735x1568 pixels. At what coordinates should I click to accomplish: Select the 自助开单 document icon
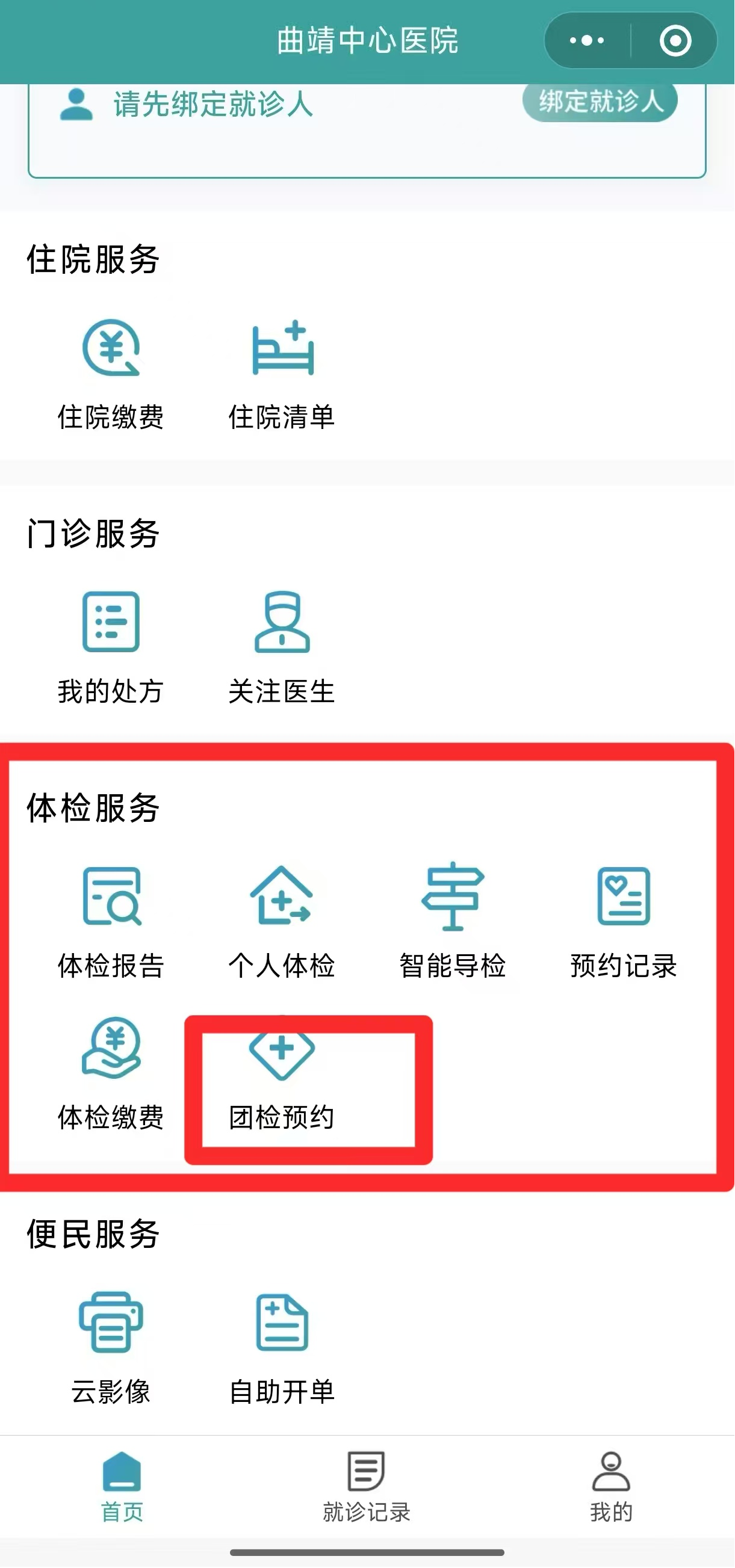pyautogui.click(x=282, y=1323)
